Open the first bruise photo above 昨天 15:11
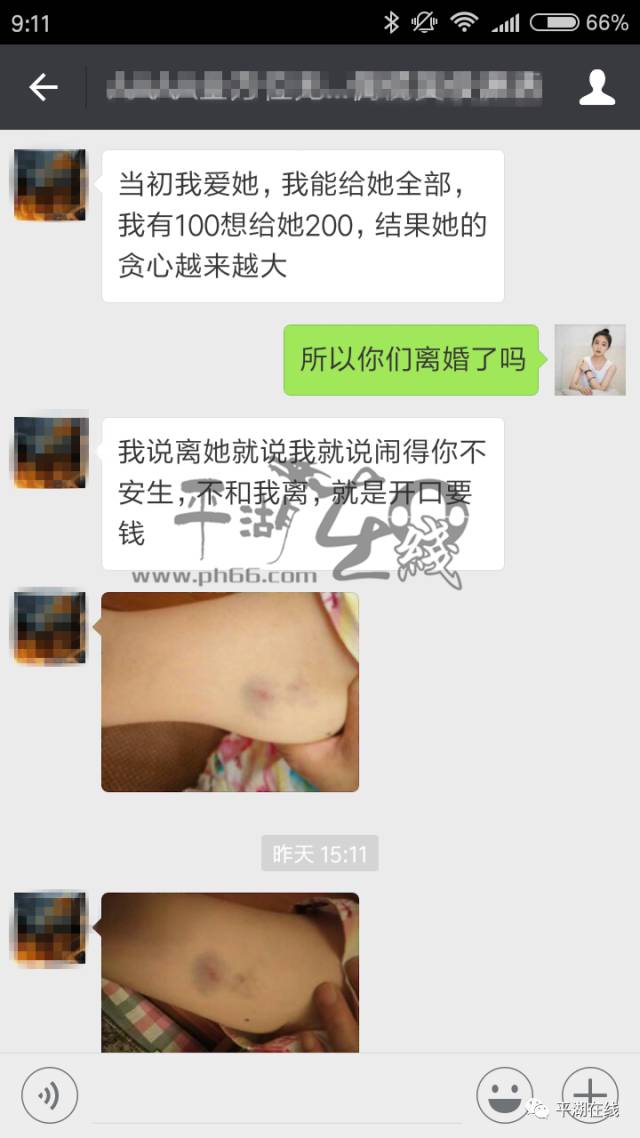The width and height of the screenshot is (640, 1138). [230, 692]
